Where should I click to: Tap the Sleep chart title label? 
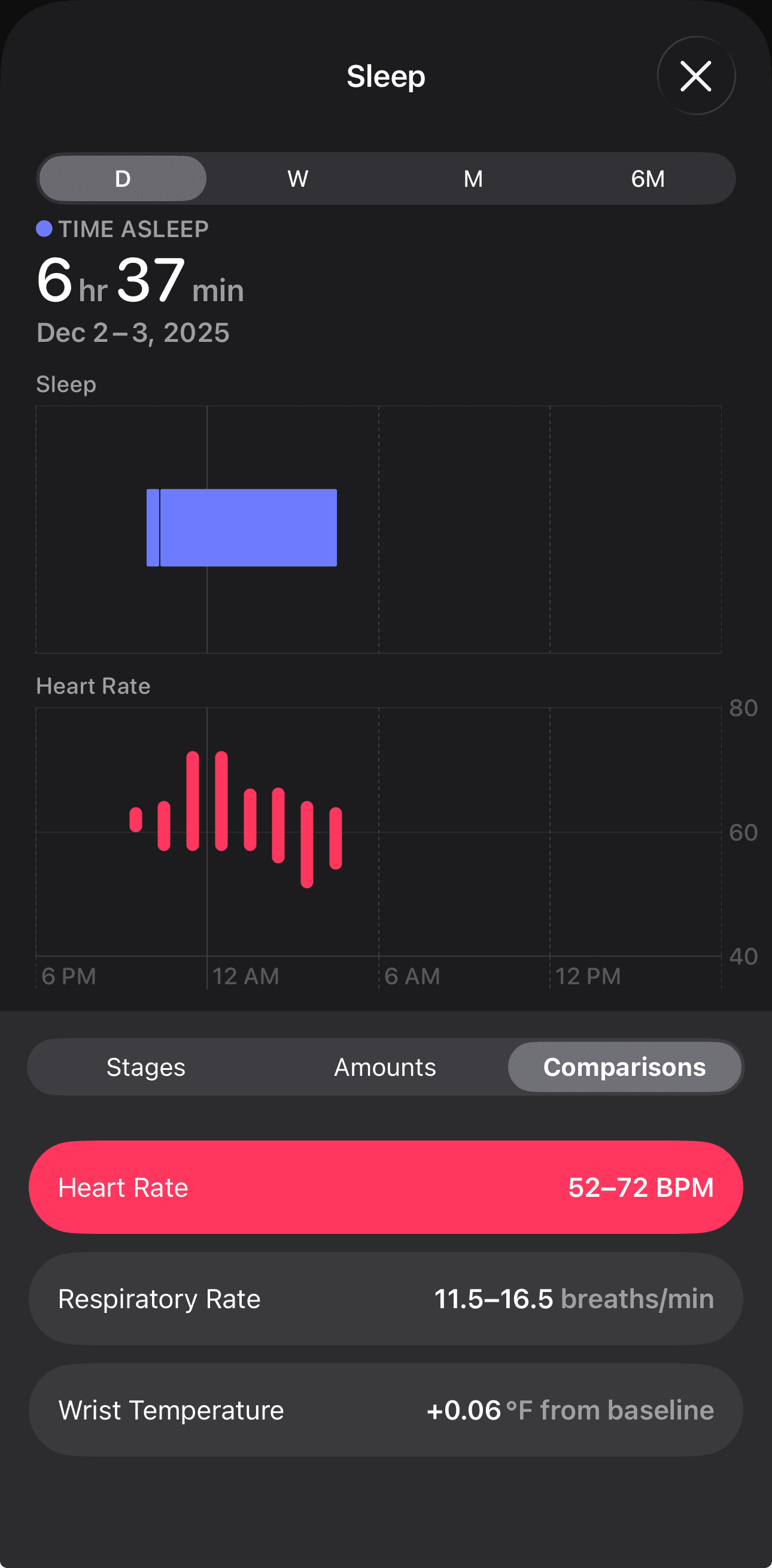coord(66,384)
